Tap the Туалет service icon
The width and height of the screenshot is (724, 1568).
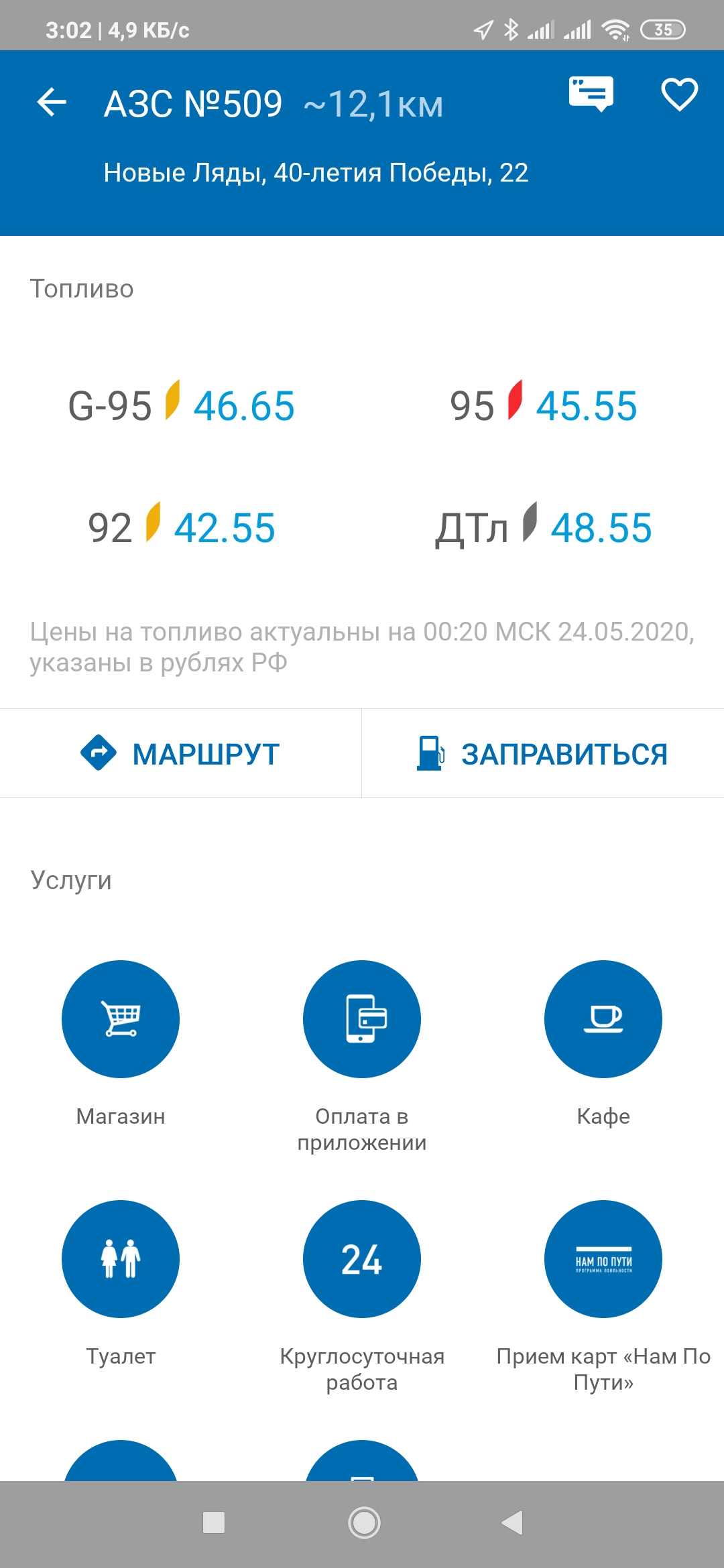point(121,1259)
